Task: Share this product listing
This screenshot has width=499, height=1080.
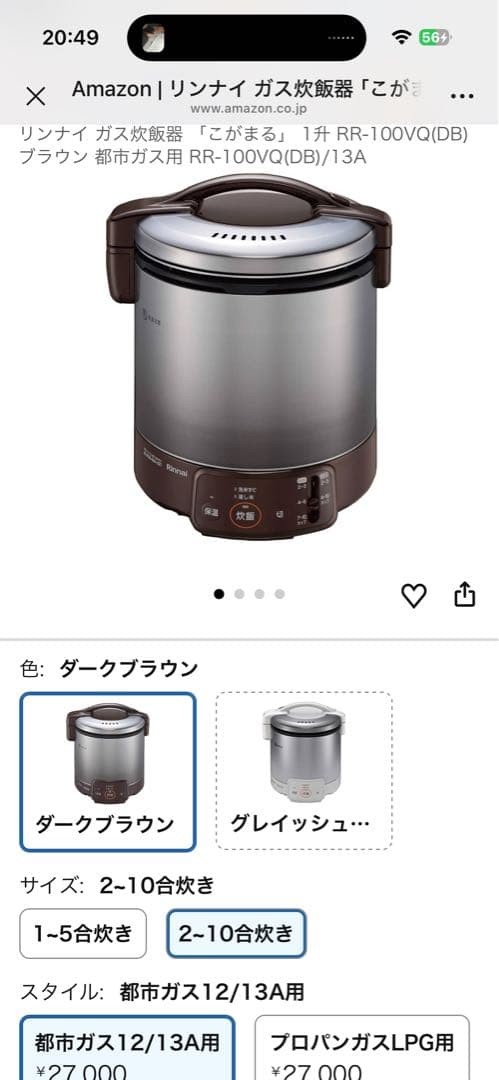Action: pos(465,594)
